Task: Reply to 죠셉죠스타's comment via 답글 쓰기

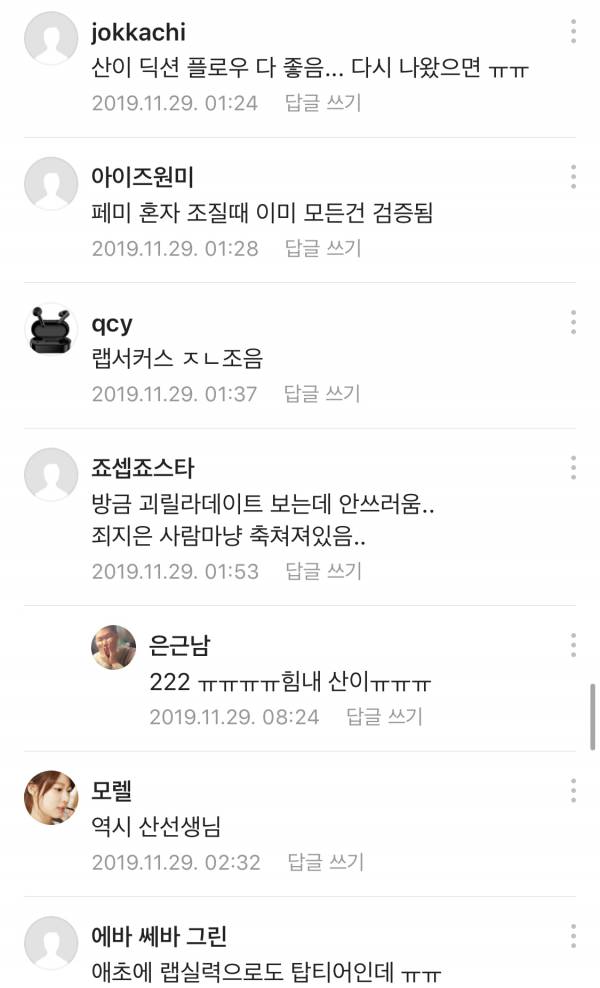Action: pyautogui.click(x=323, y=571)
